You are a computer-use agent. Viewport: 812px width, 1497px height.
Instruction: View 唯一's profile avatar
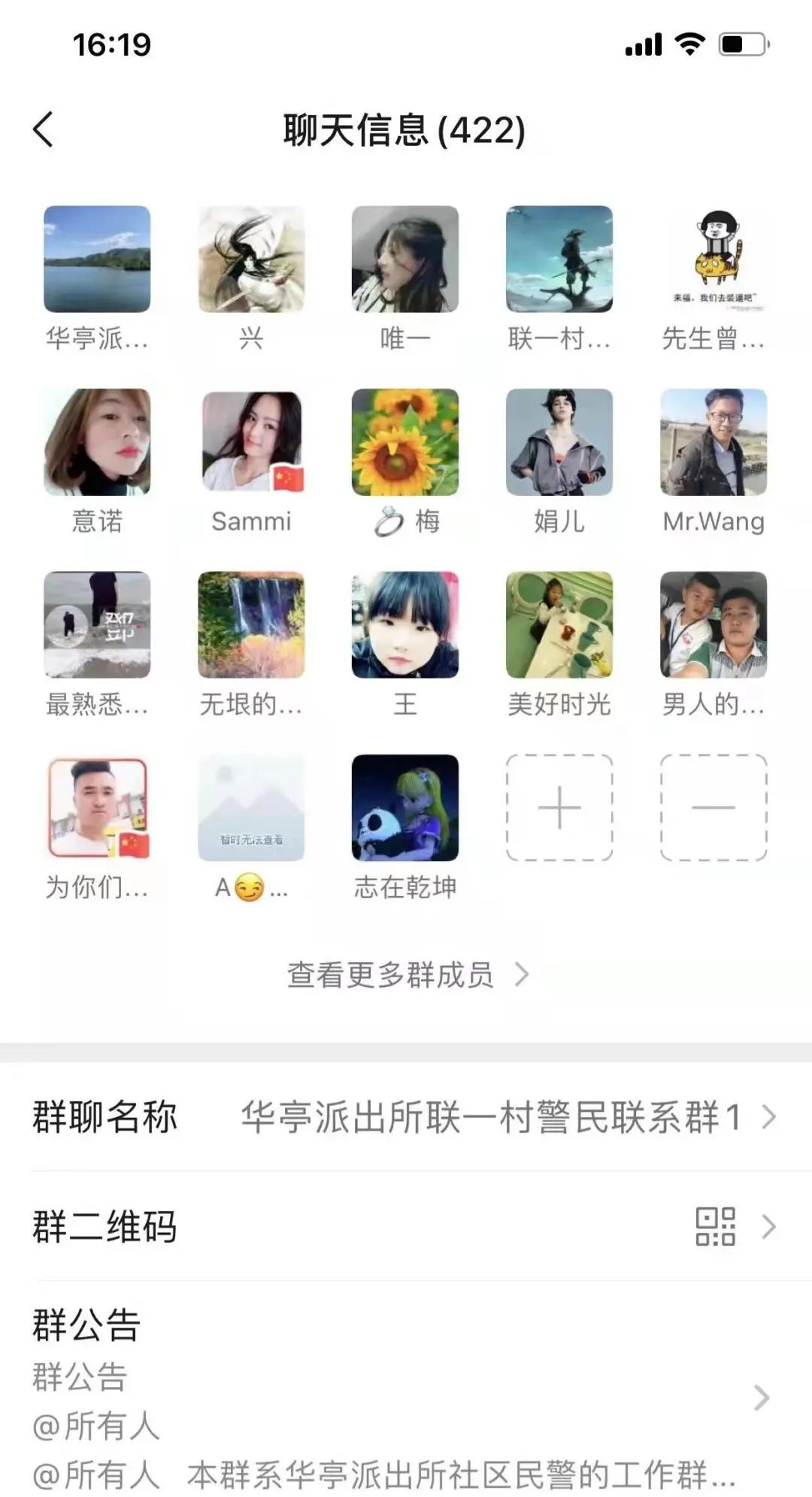pos(405,260)
